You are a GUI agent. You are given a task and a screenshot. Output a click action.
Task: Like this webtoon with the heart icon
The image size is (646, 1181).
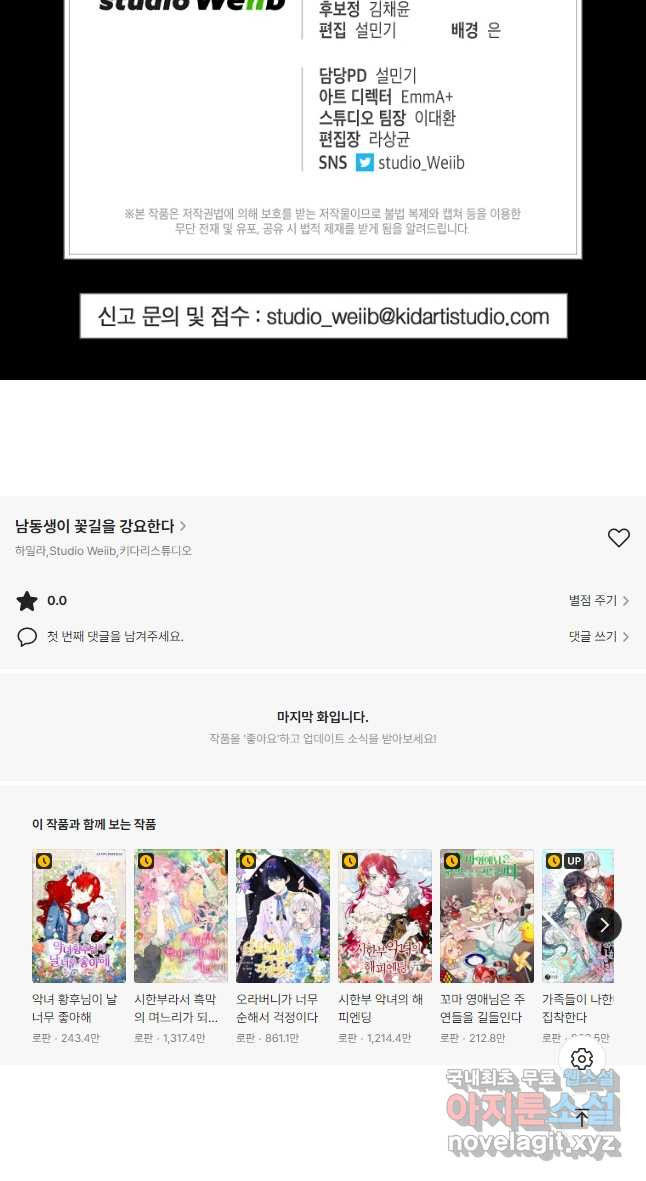(619, 538)
